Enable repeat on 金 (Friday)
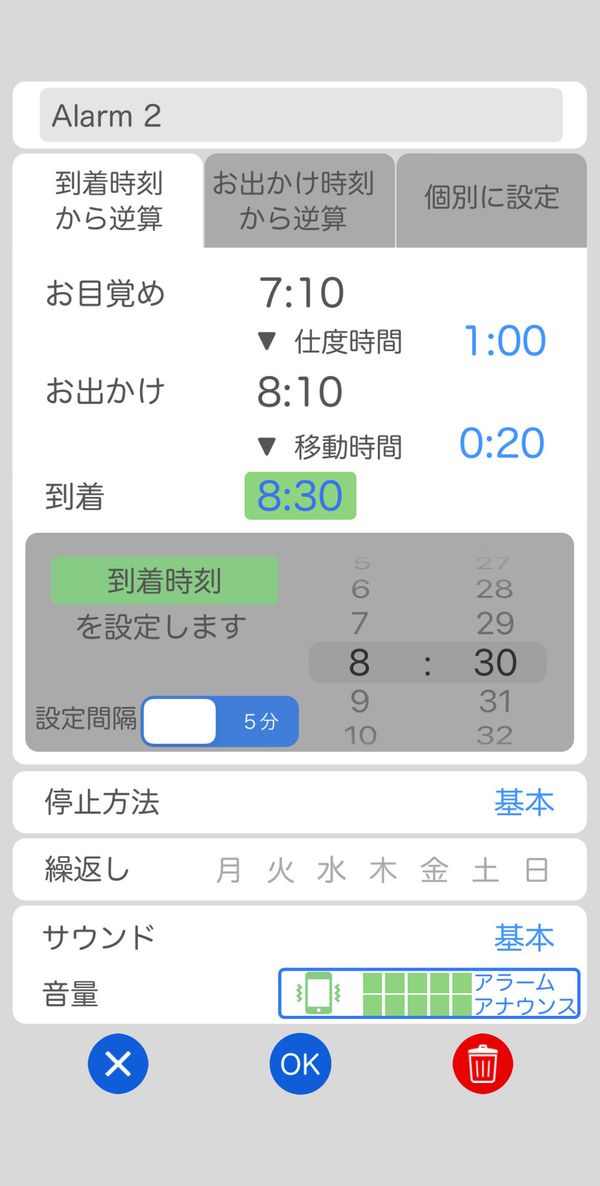The height and width of the screenshot is (1186, 600). pos(434,871)
